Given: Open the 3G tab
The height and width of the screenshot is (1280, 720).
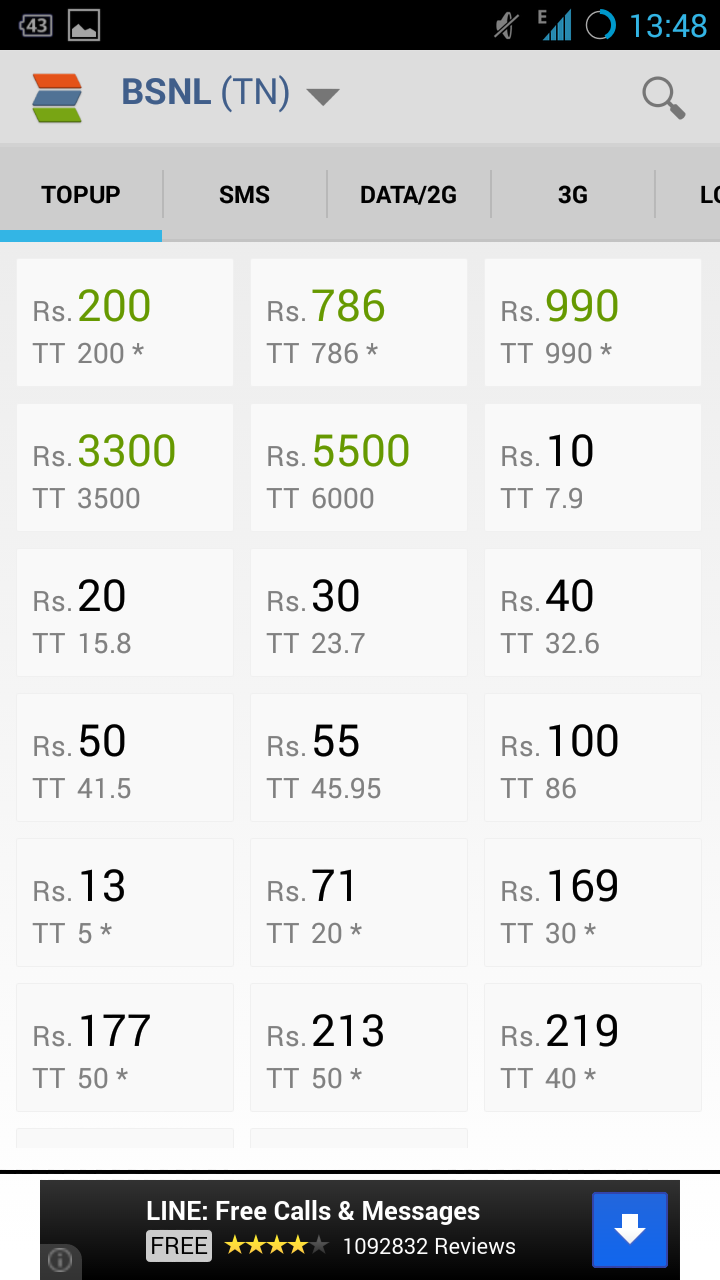Looking at the screenshot, I should (573, 194).
